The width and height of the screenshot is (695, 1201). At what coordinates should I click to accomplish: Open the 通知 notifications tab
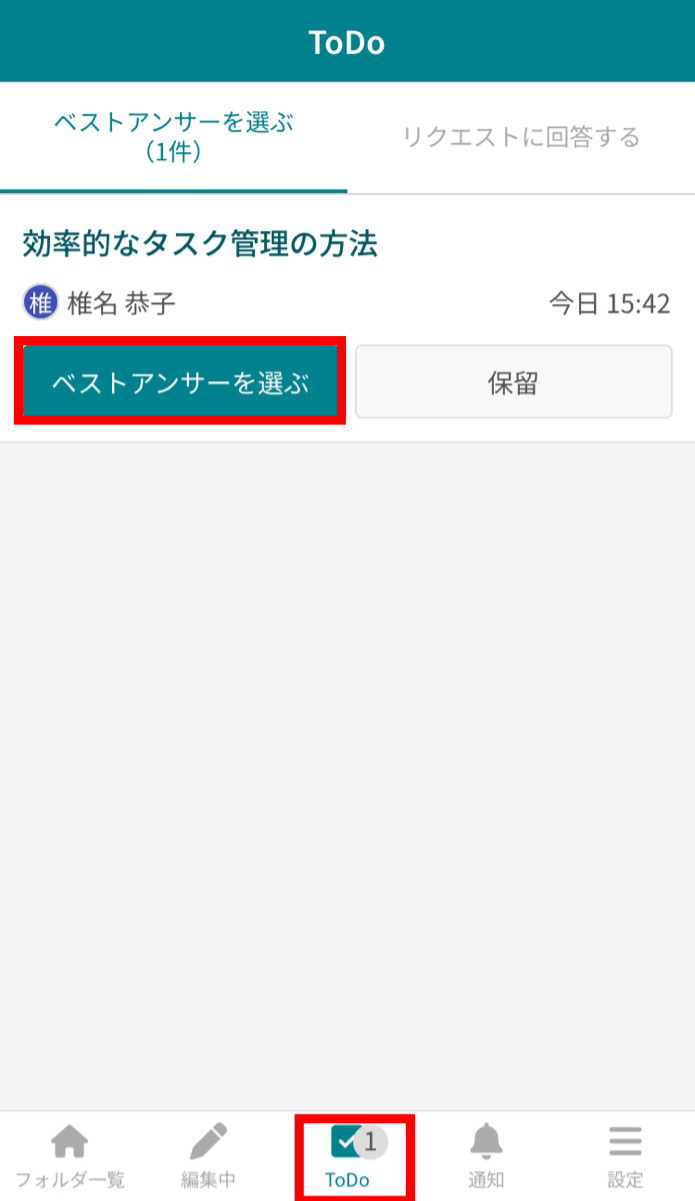click(486, 1156)
